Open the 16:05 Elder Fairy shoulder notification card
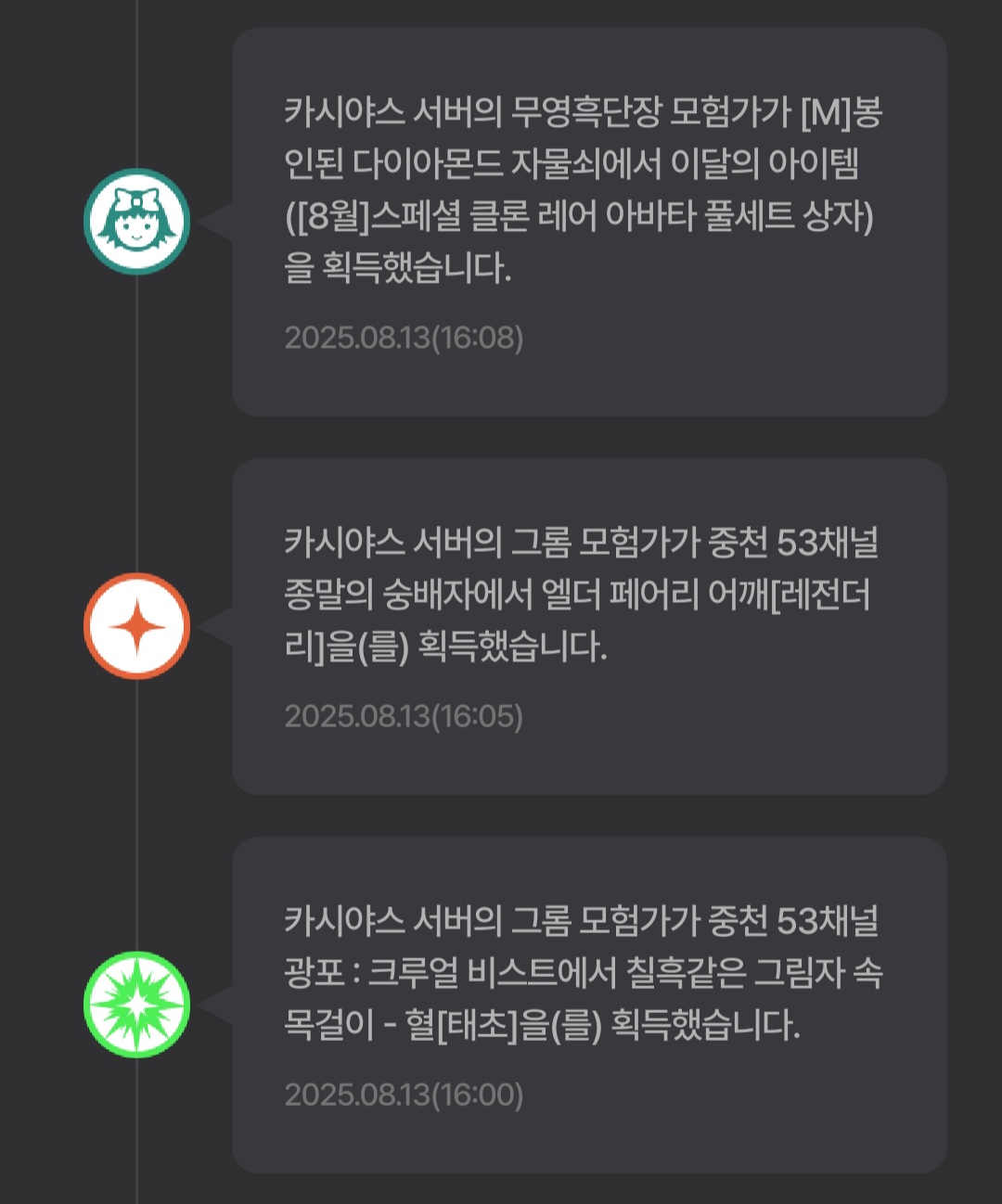The width and height of the screenshot is (1002, 1204). pos(589,626)
